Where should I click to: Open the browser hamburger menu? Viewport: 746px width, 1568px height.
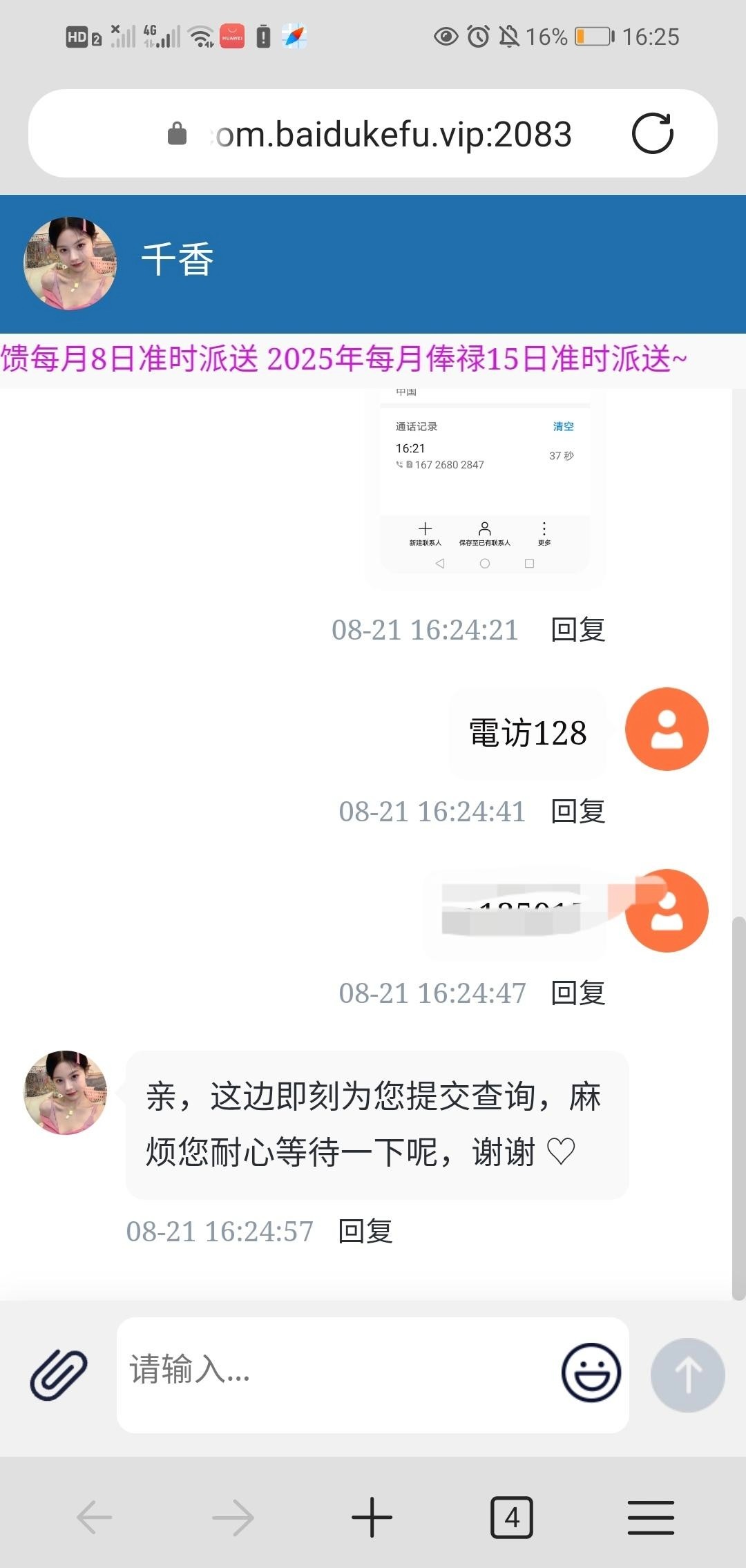tap(651, 1518)
